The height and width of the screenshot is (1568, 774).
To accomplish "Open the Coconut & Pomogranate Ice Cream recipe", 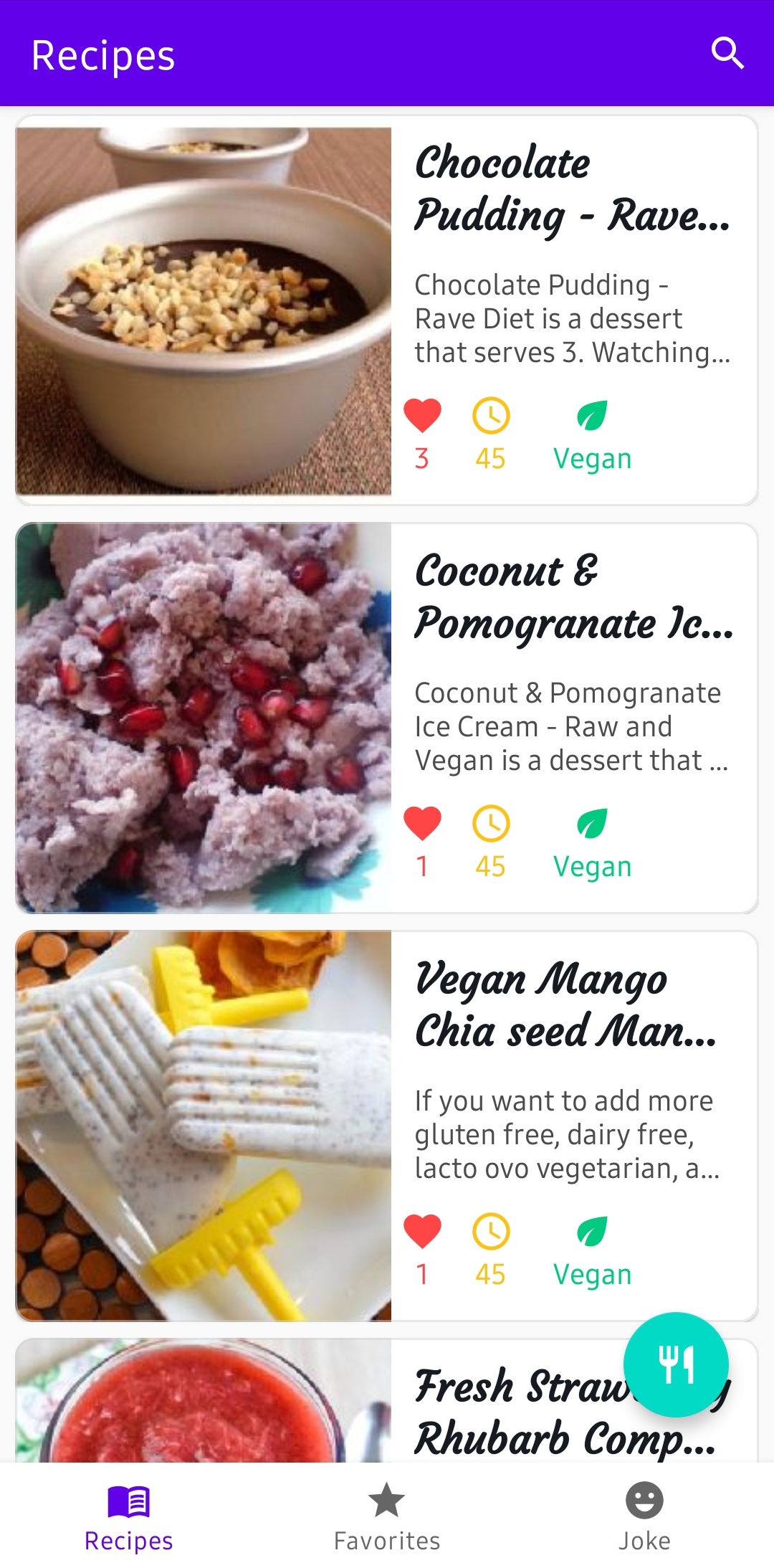I will click(386, 718).
